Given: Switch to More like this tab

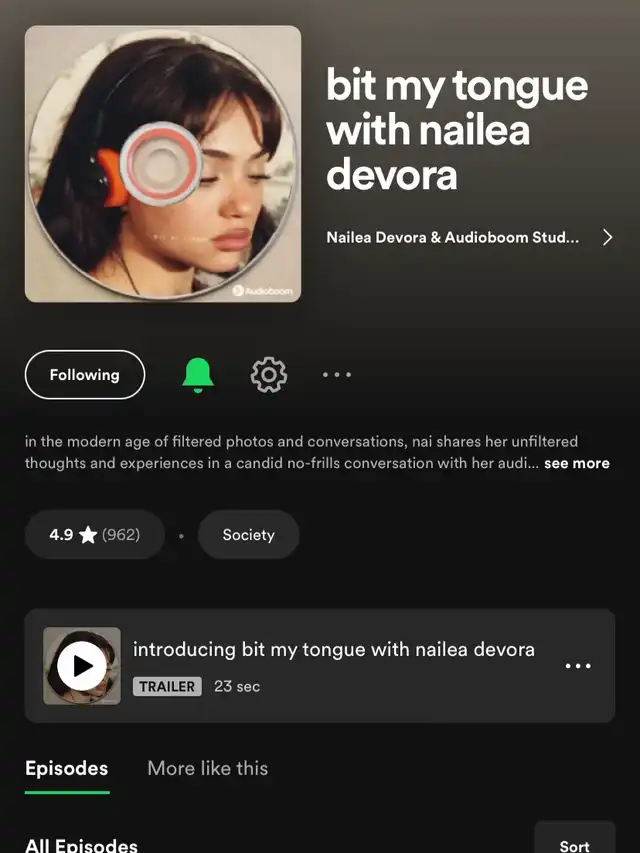Looking at the screenshot, I should coord(207,768).
